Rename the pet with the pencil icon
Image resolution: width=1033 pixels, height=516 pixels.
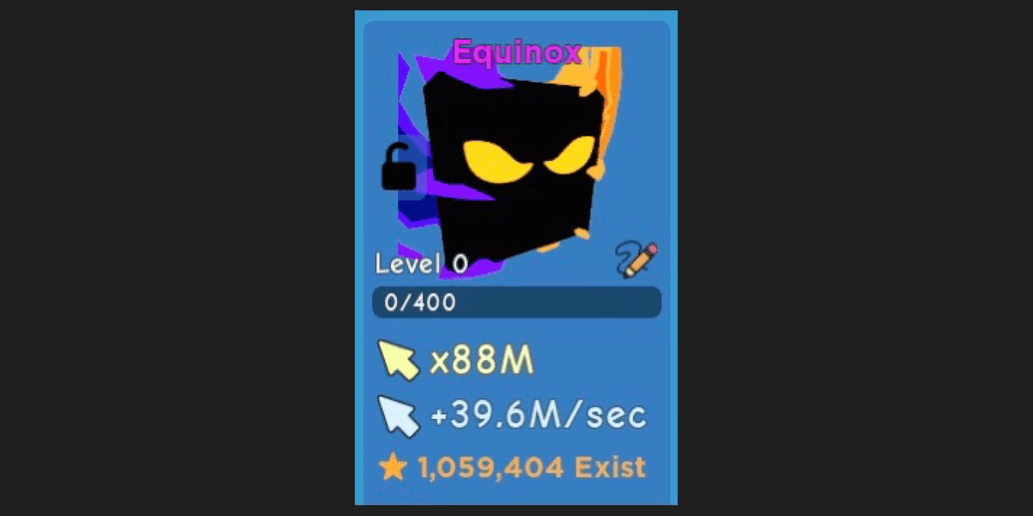[x=637, y=260]
